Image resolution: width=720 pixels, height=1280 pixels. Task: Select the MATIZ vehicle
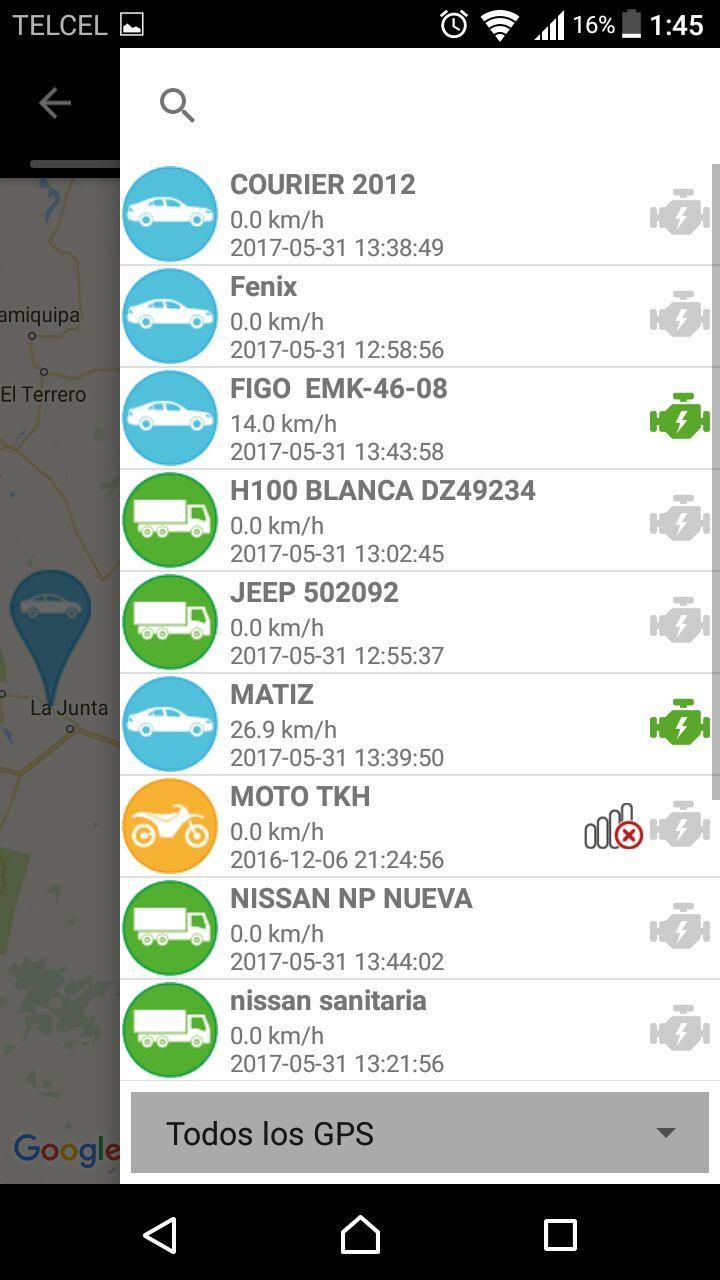pyautogui.click(x=418, y=725)
